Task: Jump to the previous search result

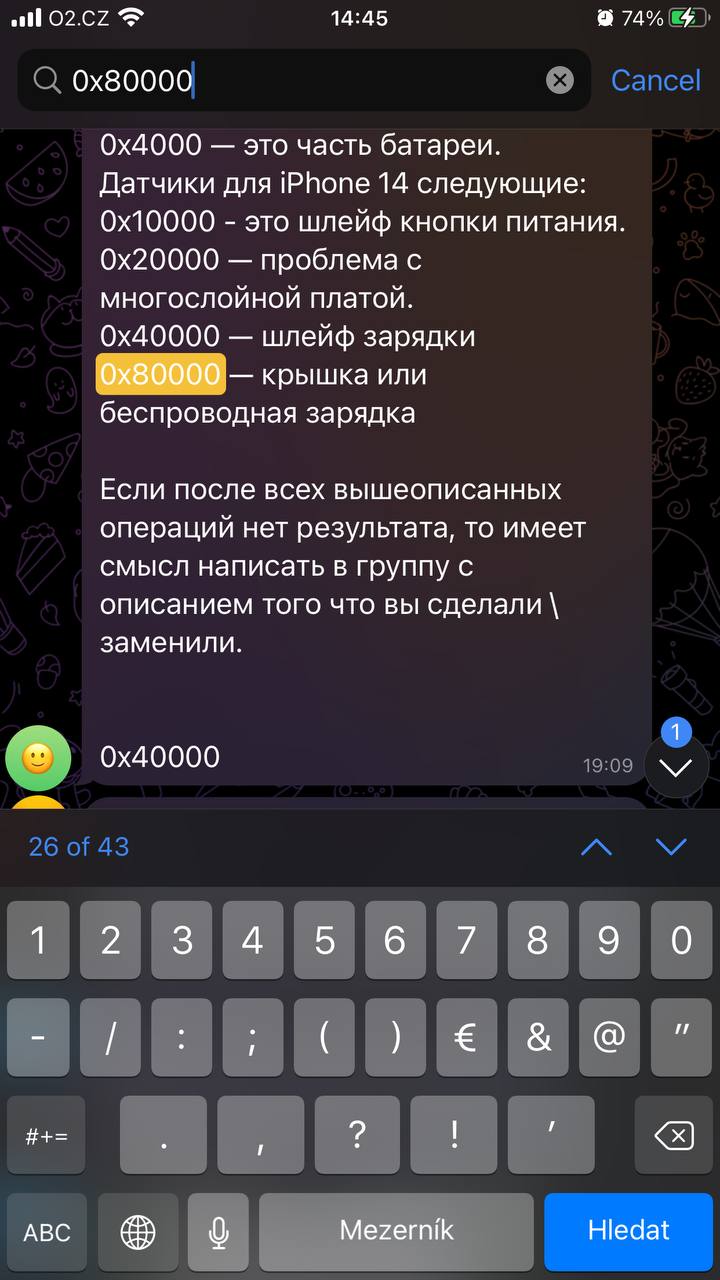Action: point(596,847)
